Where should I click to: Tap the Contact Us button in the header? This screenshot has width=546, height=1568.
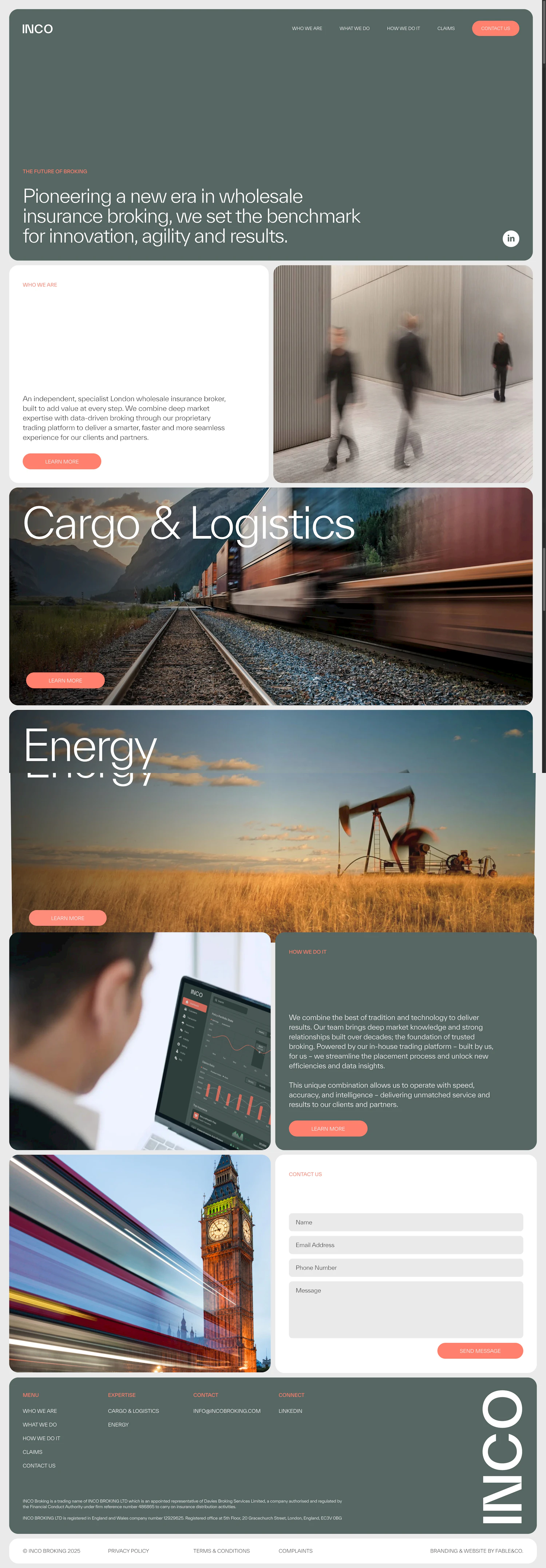coord(495,29)
